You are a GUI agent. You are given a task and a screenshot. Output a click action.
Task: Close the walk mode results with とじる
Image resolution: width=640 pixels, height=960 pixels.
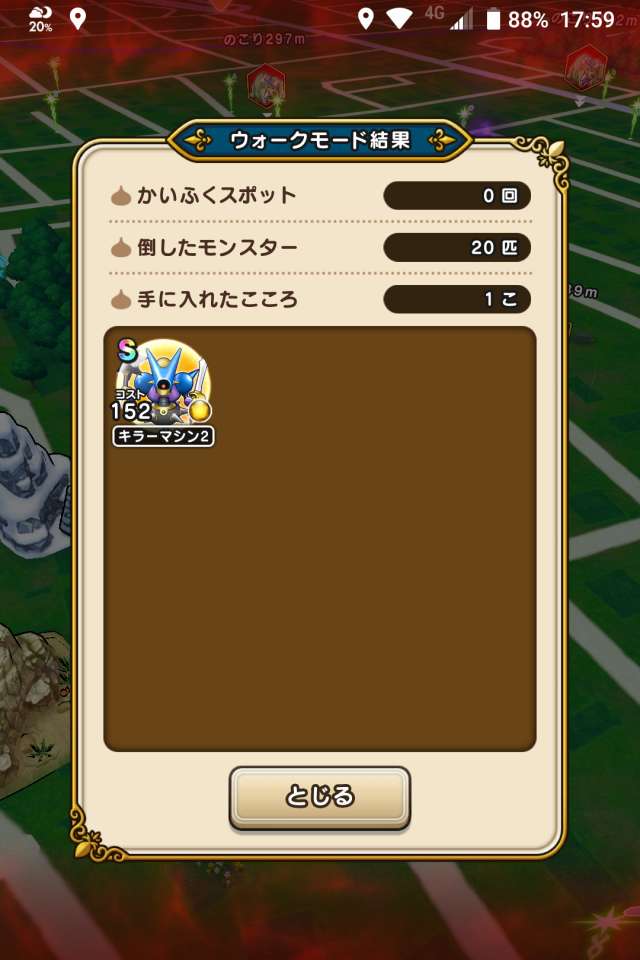[x=319, y=797]
